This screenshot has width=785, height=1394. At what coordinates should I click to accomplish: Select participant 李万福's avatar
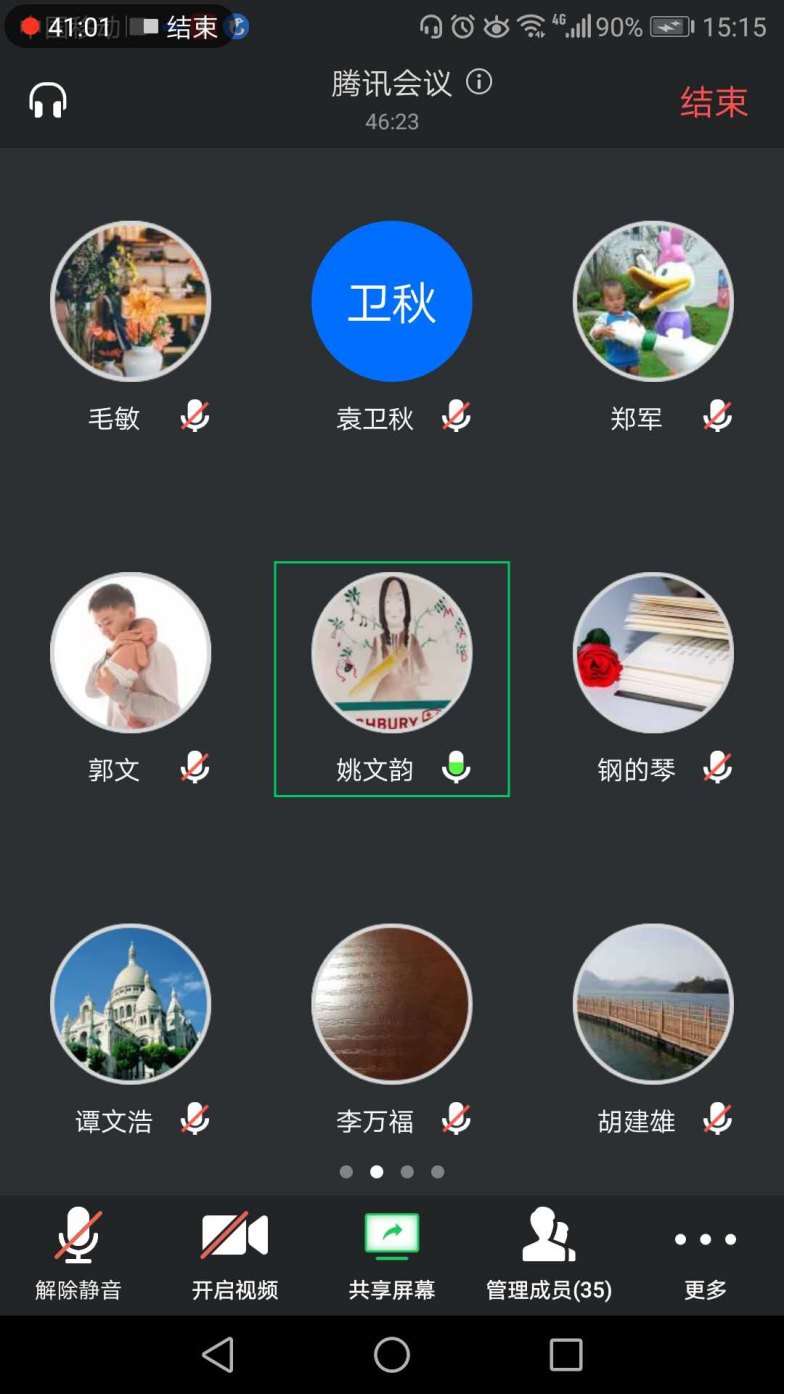(x=392, y=1004)
